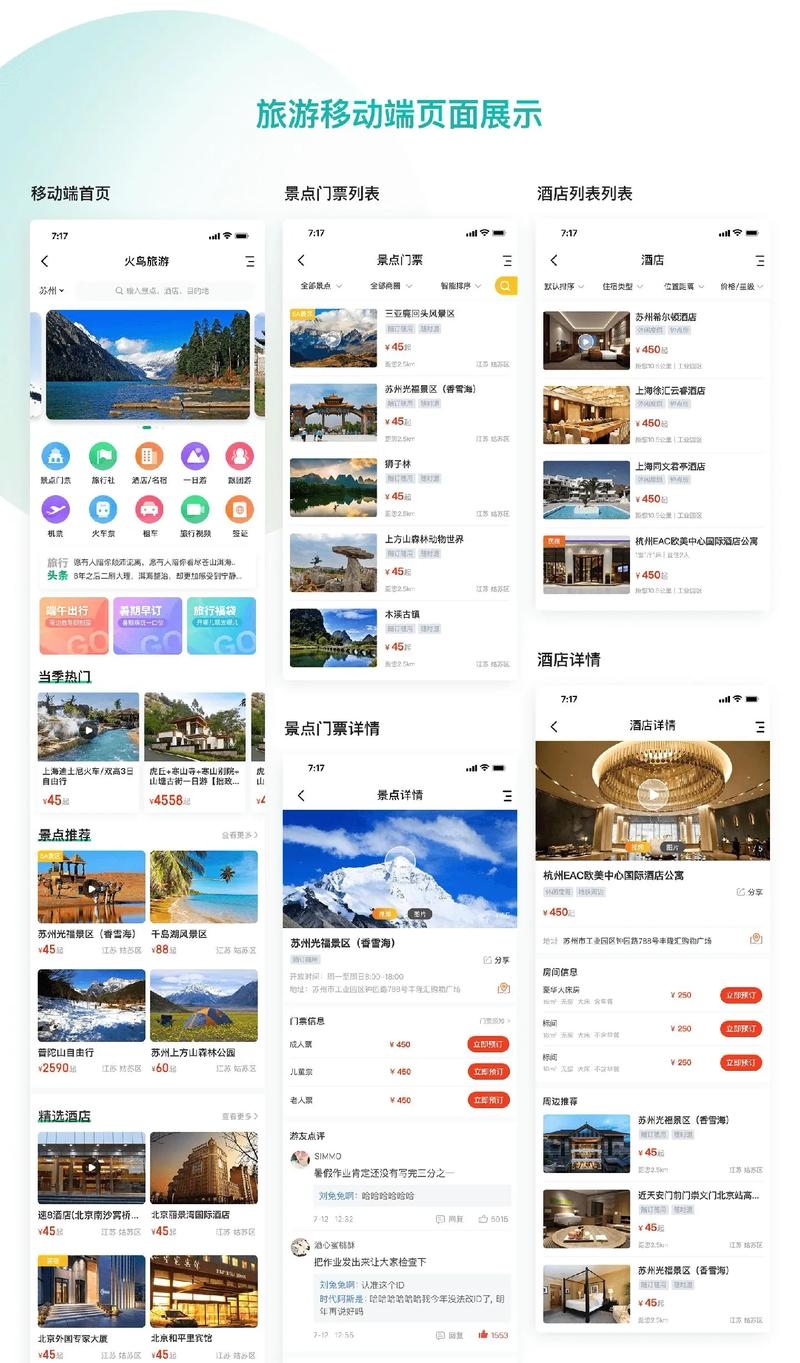
Task: Tap the yellow search icon on 景点门票 list
Action: [504, 285]
